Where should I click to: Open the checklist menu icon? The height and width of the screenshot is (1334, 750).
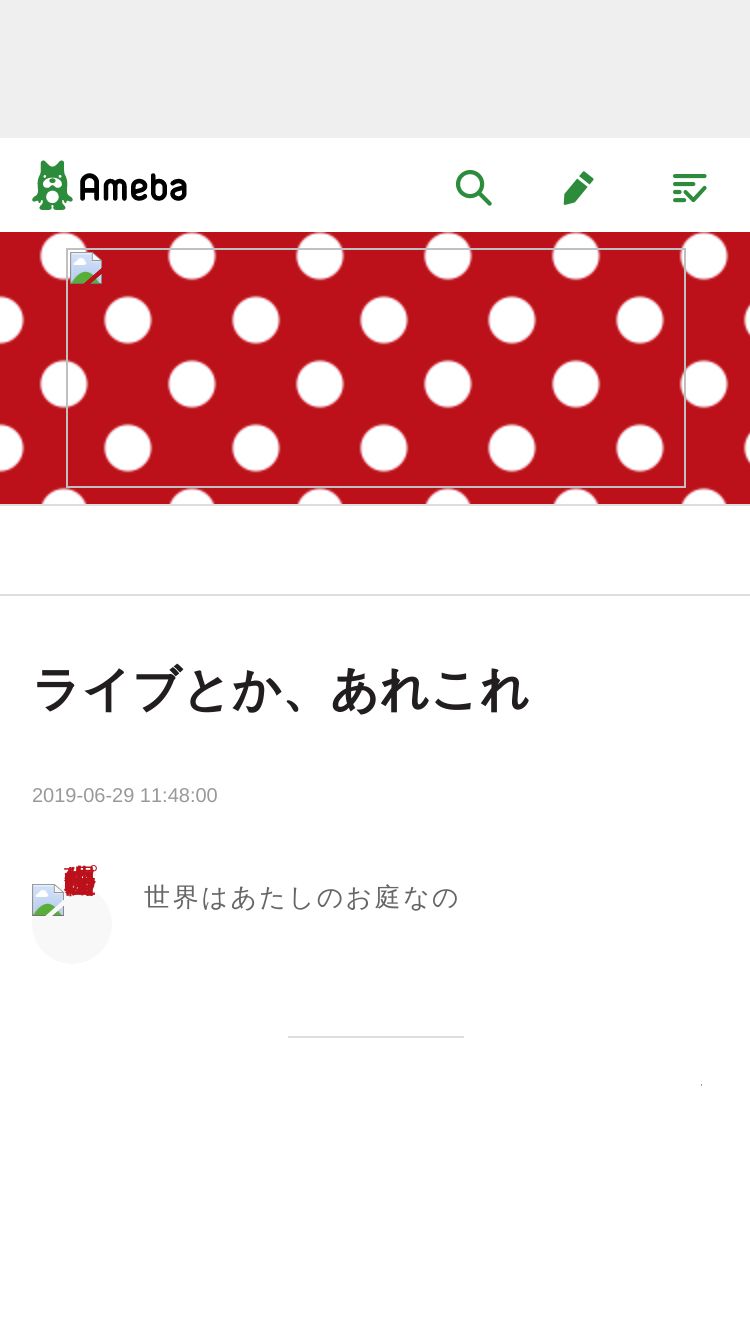coord(689,187)
